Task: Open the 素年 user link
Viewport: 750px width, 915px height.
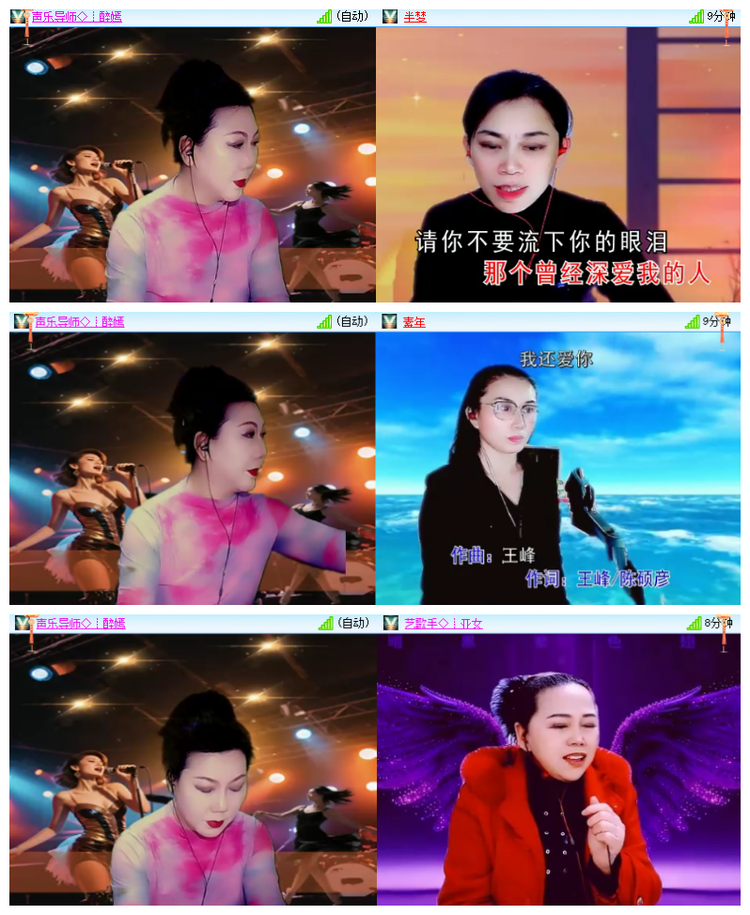Action: pyautogui.click(x=411, y=319)
